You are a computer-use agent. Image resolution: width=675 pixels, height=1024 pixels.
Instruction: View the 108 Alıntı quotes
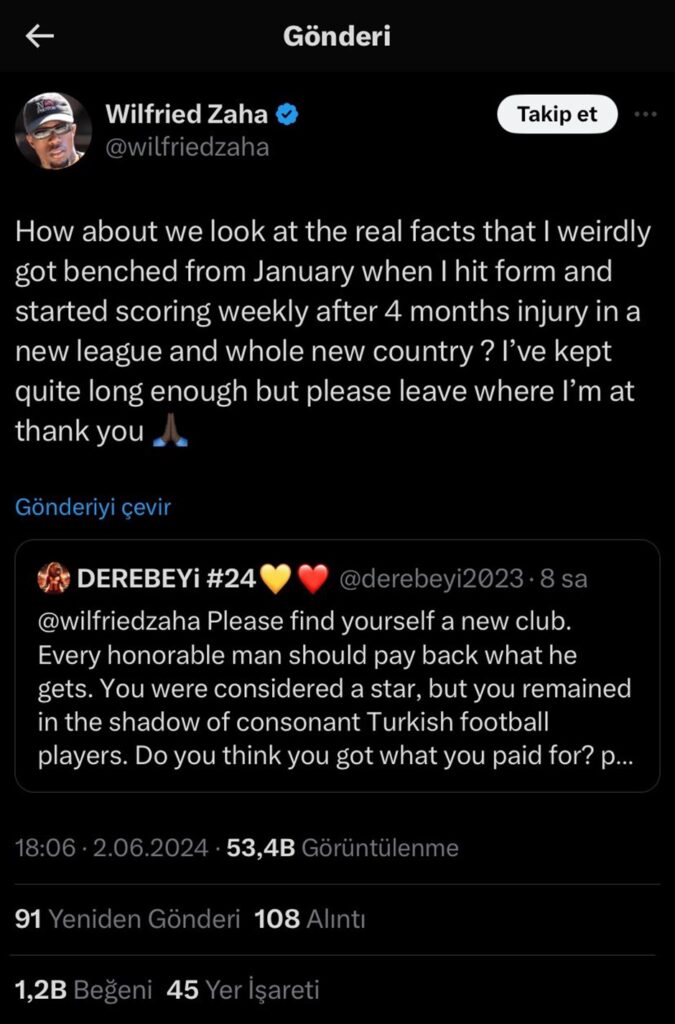coord(310,919)
